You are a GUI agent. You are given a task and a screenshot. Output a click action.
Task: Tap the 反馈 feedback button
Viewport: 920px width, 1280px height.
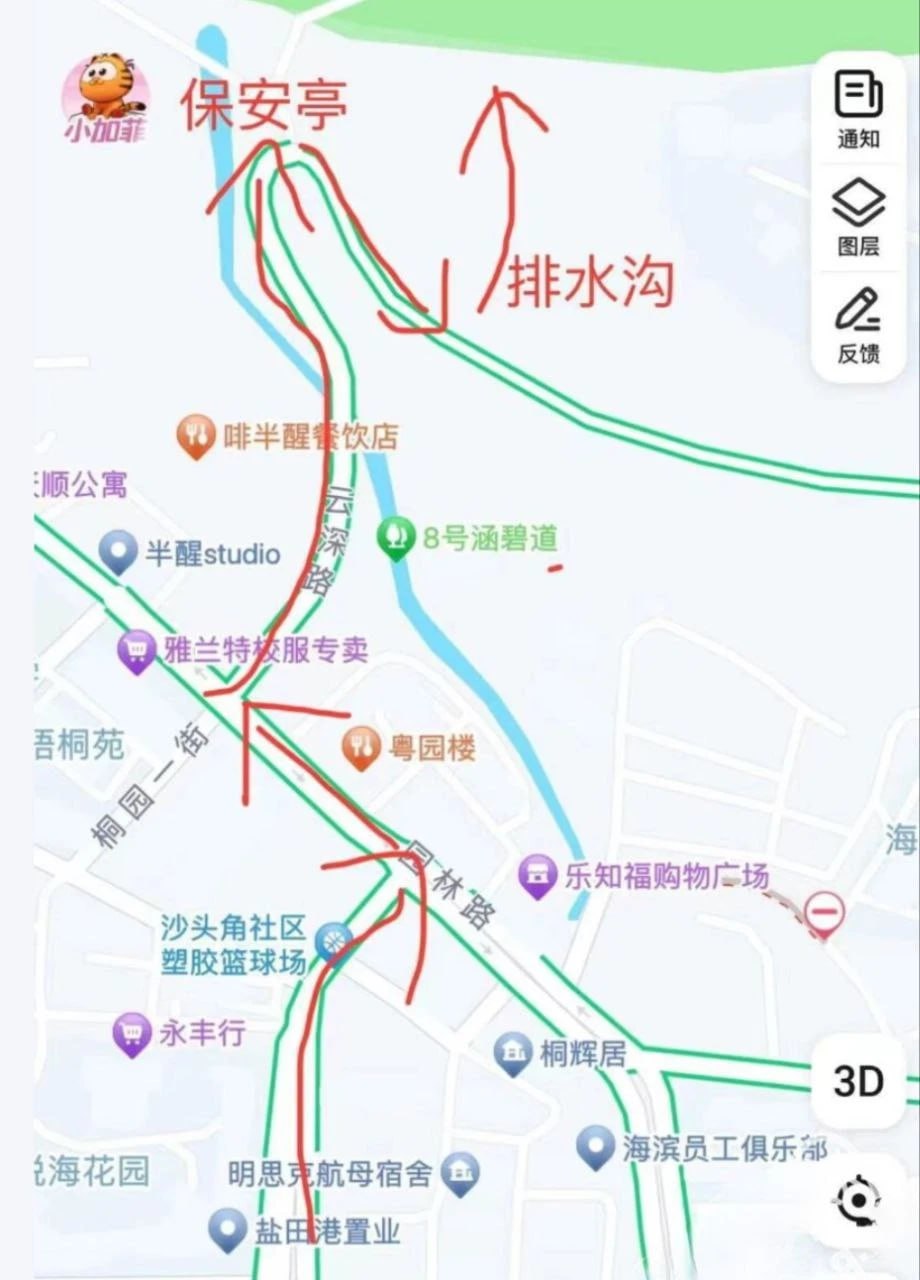click(858, 326)
